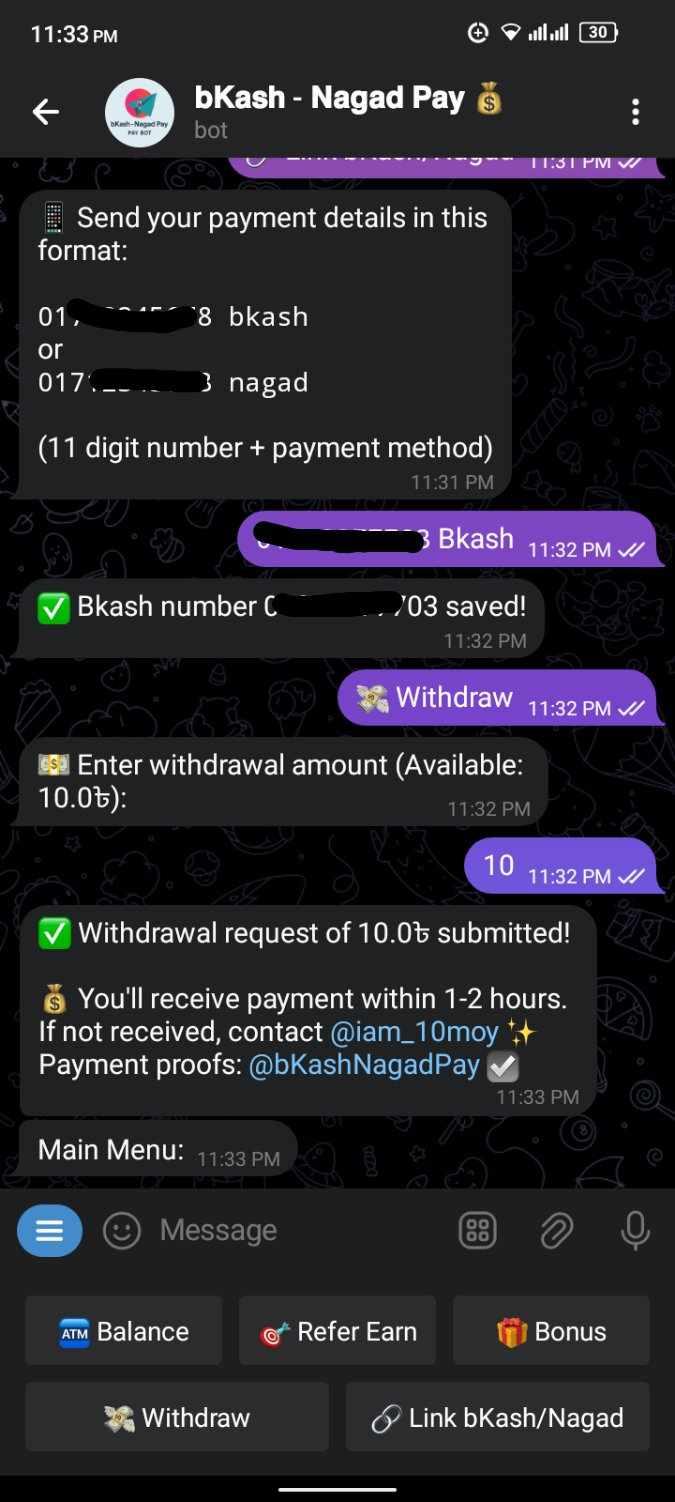Image resolution: width=675 pixels, height=1502 pixels.
Task: Go back from the bot chat
Action: [x=45, y=112]
